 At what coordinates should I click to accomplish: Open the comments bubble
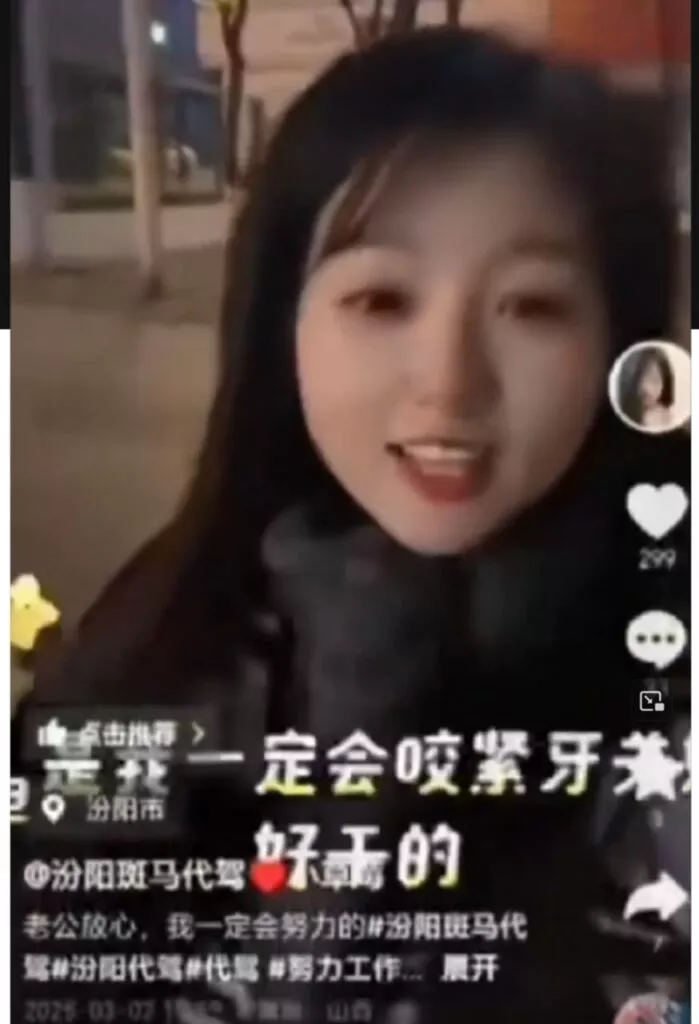tap(656, 640)
